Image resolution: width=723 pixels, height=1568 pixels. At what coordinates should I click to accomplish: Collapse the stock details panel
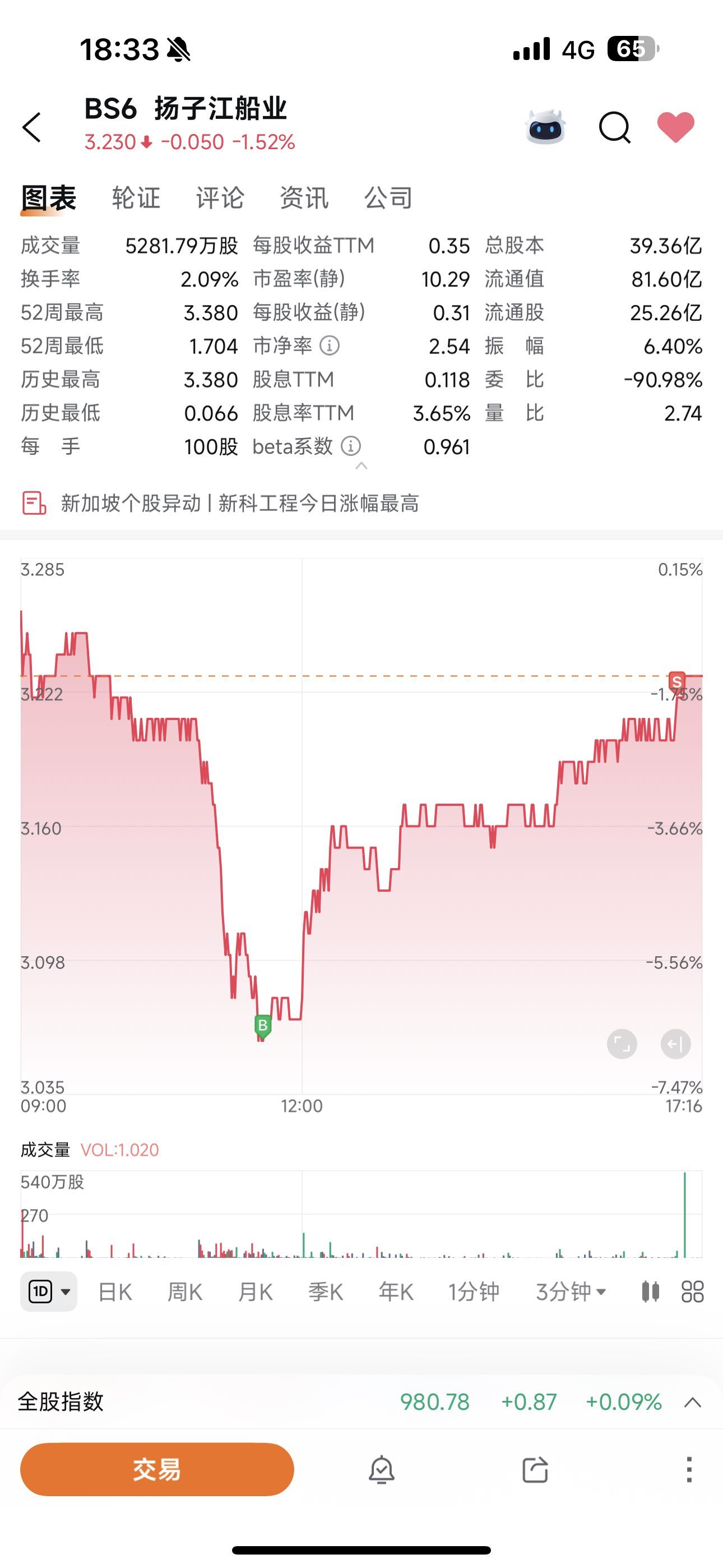click(x=361, y=466)
